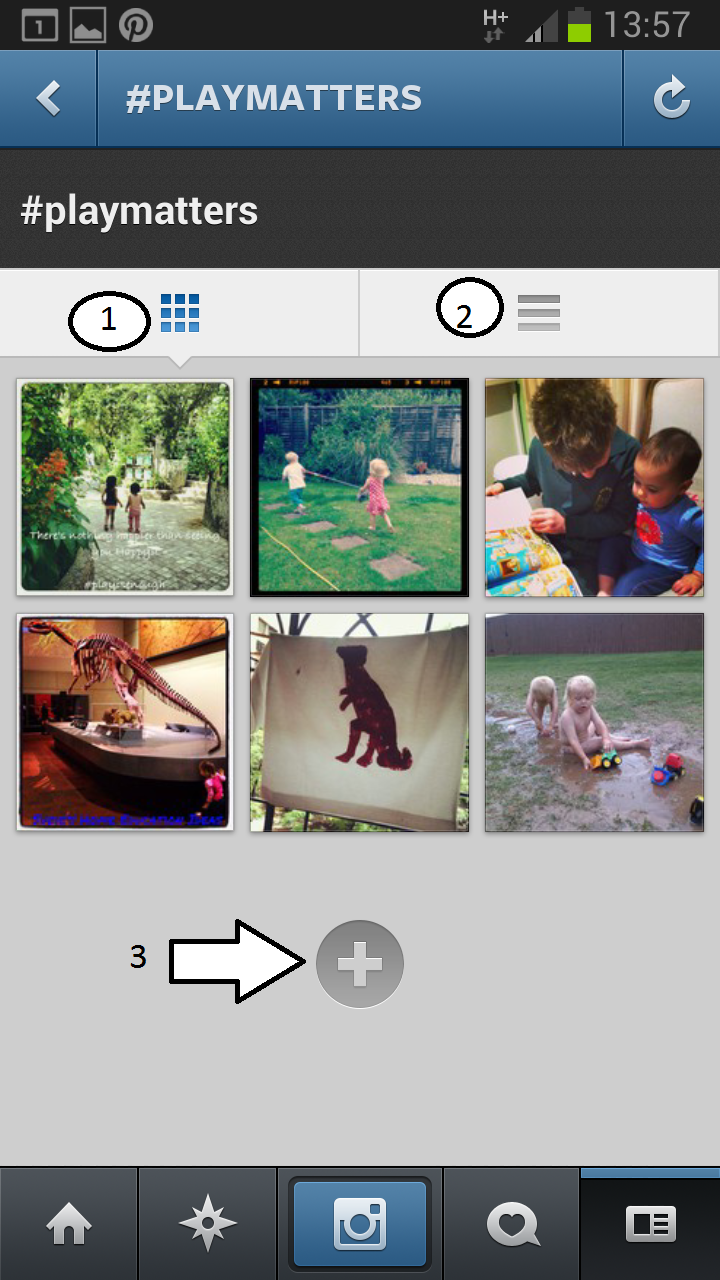Screen dimensions: 720x1280
Task: Open the dog silhouette cloth photo
Action: click(x=360, y=722)
